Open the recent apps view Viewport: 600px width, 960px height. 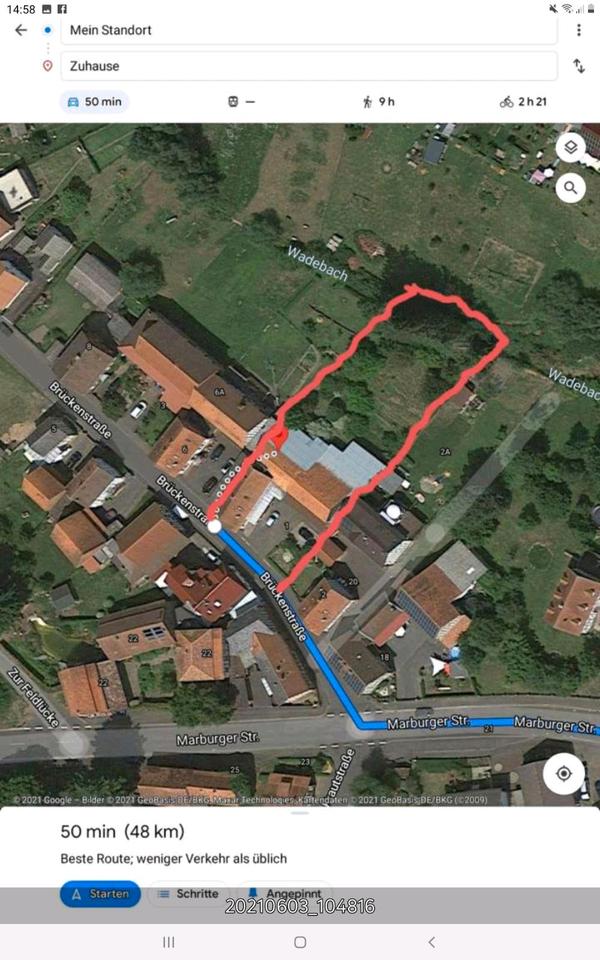pyautogui.click(x=168, y=942)
